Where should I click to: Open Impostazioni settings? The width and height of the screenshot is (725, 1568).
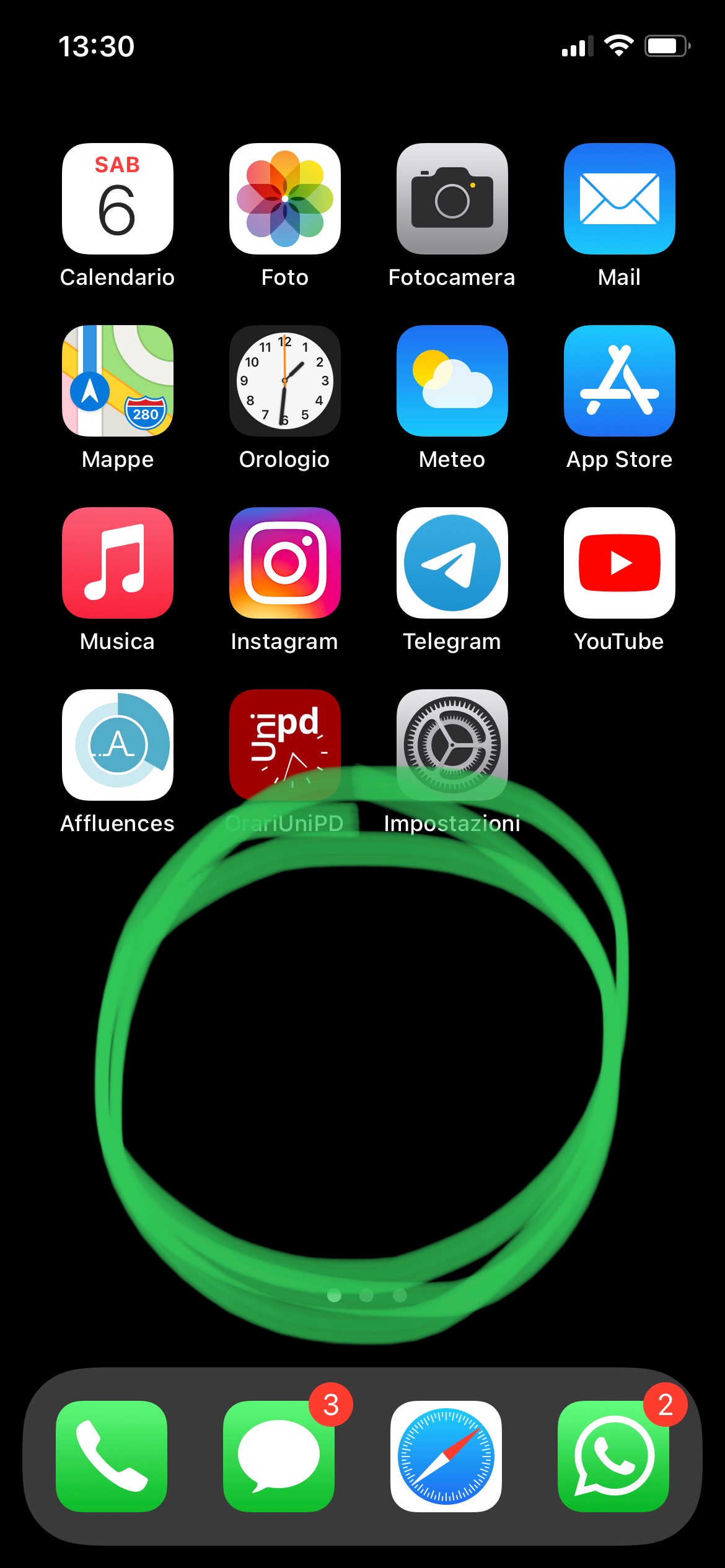(x=452, y=745)
